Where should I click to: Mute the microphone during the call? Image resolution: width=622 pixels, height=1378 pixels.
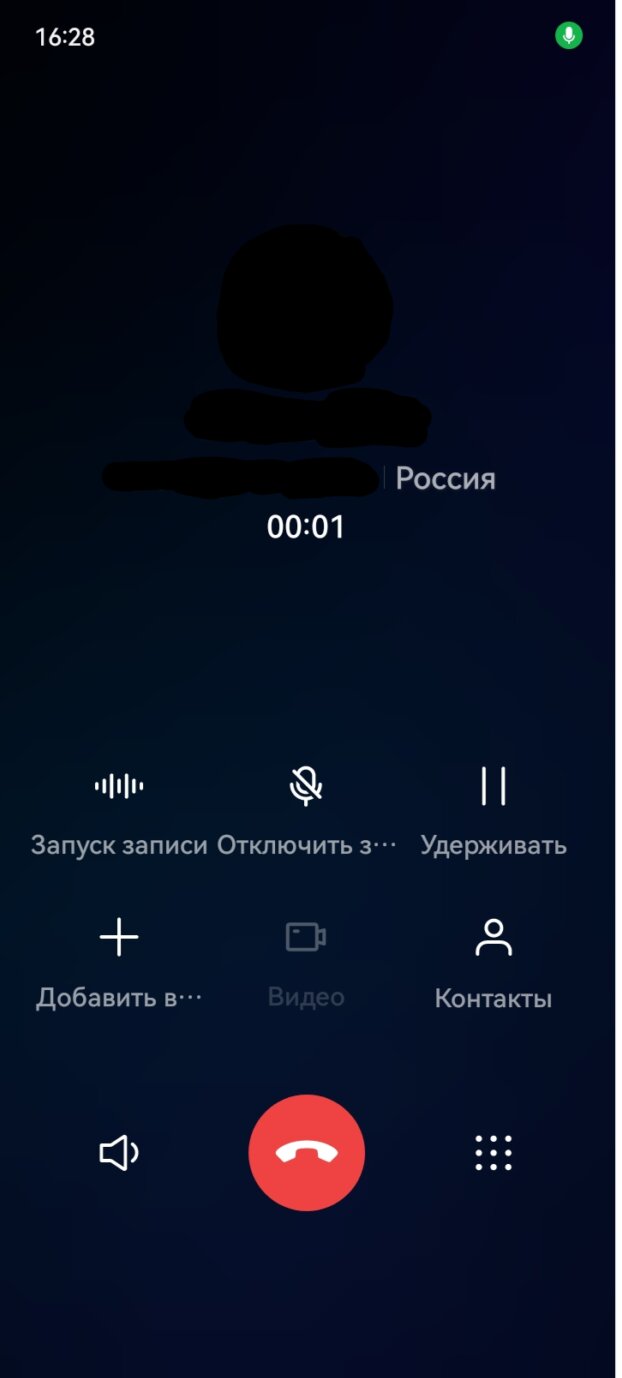[x=306, y=787]
